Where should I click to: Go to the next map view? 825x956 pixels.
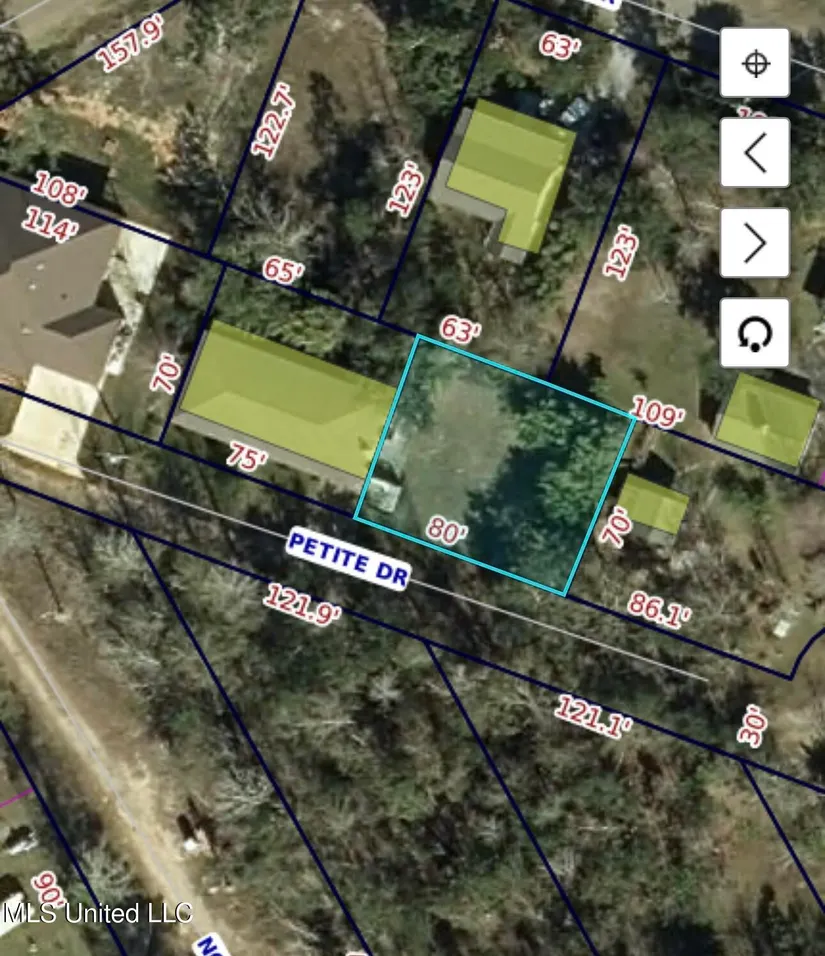[x=755, y=243]
